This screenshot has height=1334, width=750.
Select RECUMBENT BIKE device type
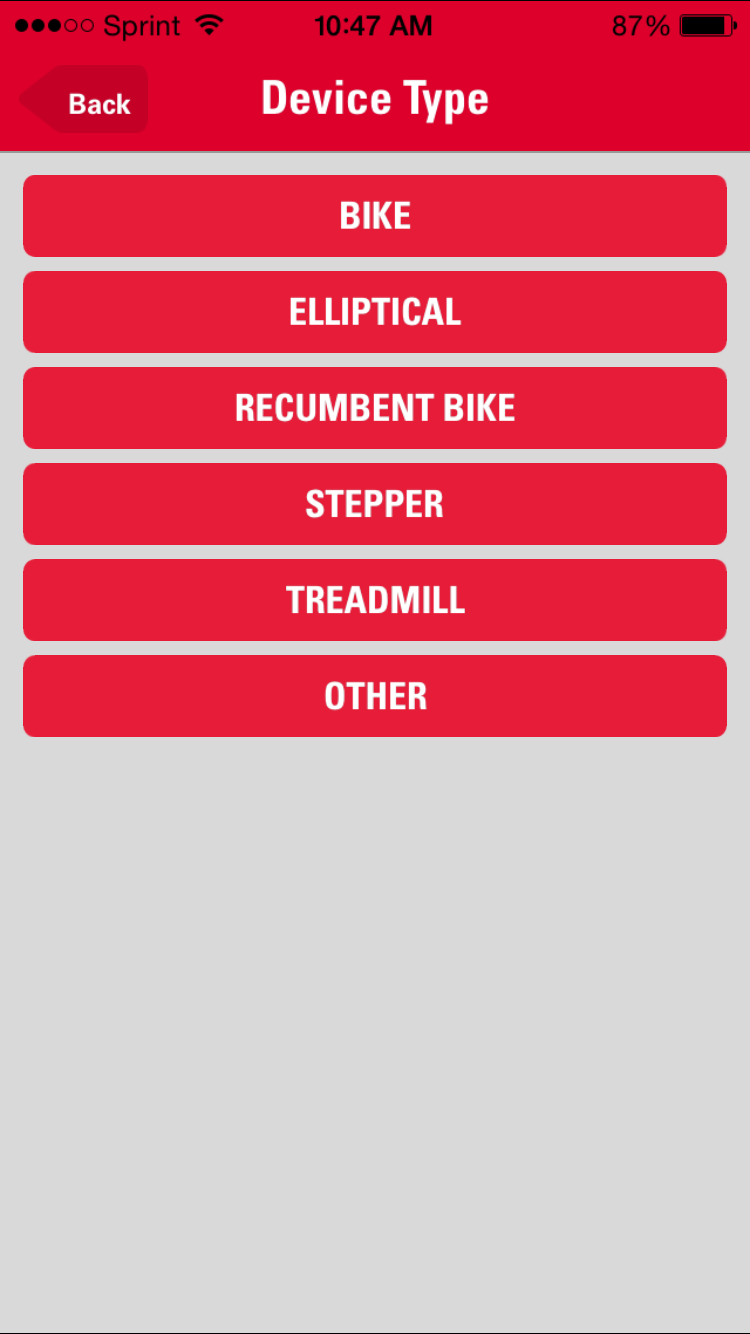(375, 408)
